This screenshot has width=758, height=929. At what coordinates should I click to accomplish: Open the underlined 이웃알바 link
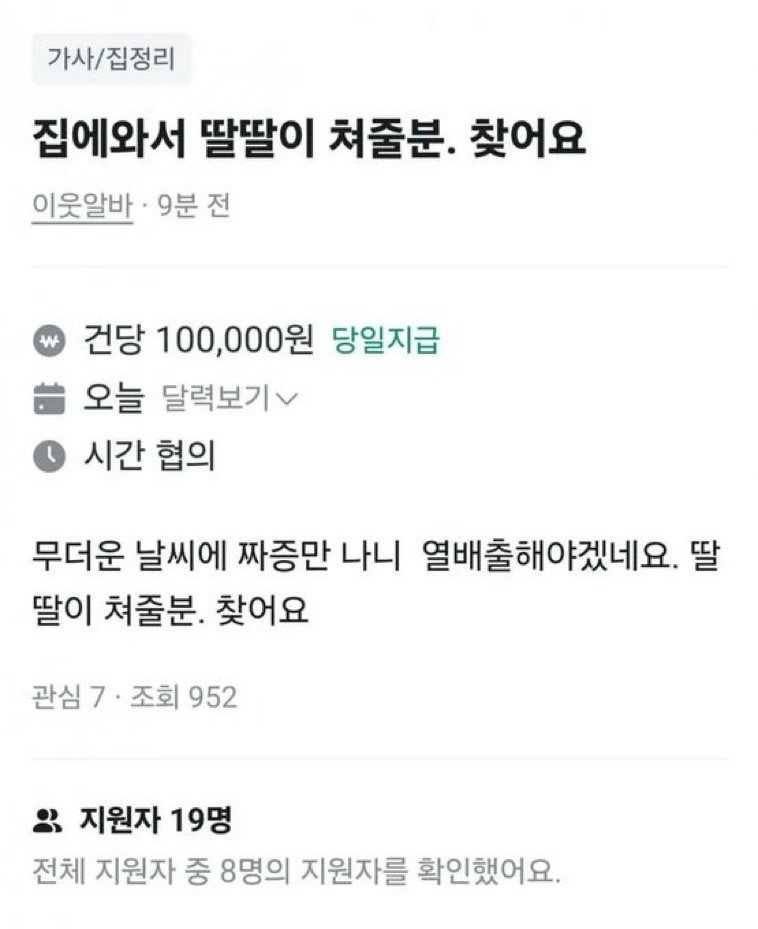click(x=82, y=207)
